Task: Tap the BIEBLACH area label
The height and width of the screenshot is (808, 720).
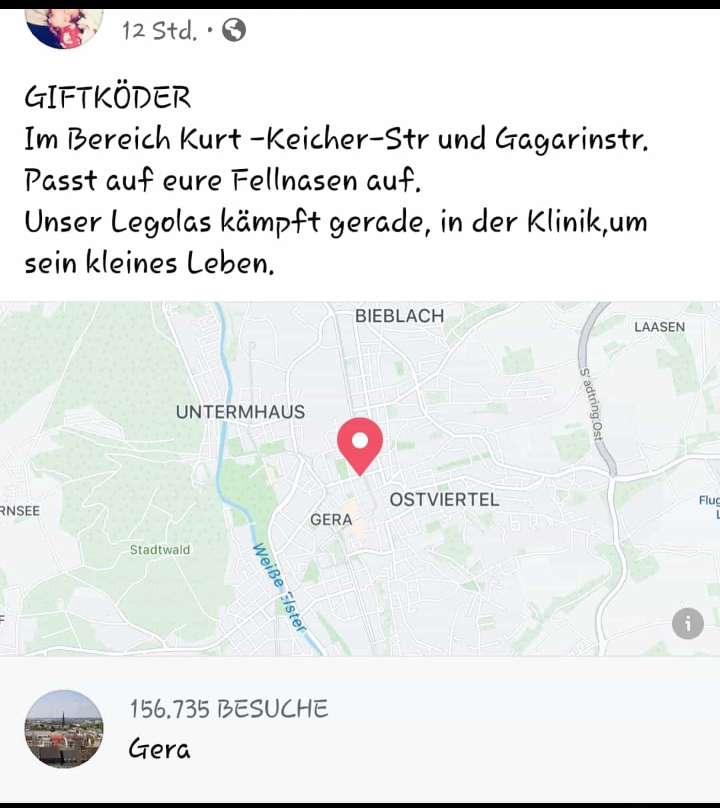Action: tap(400, 315)
